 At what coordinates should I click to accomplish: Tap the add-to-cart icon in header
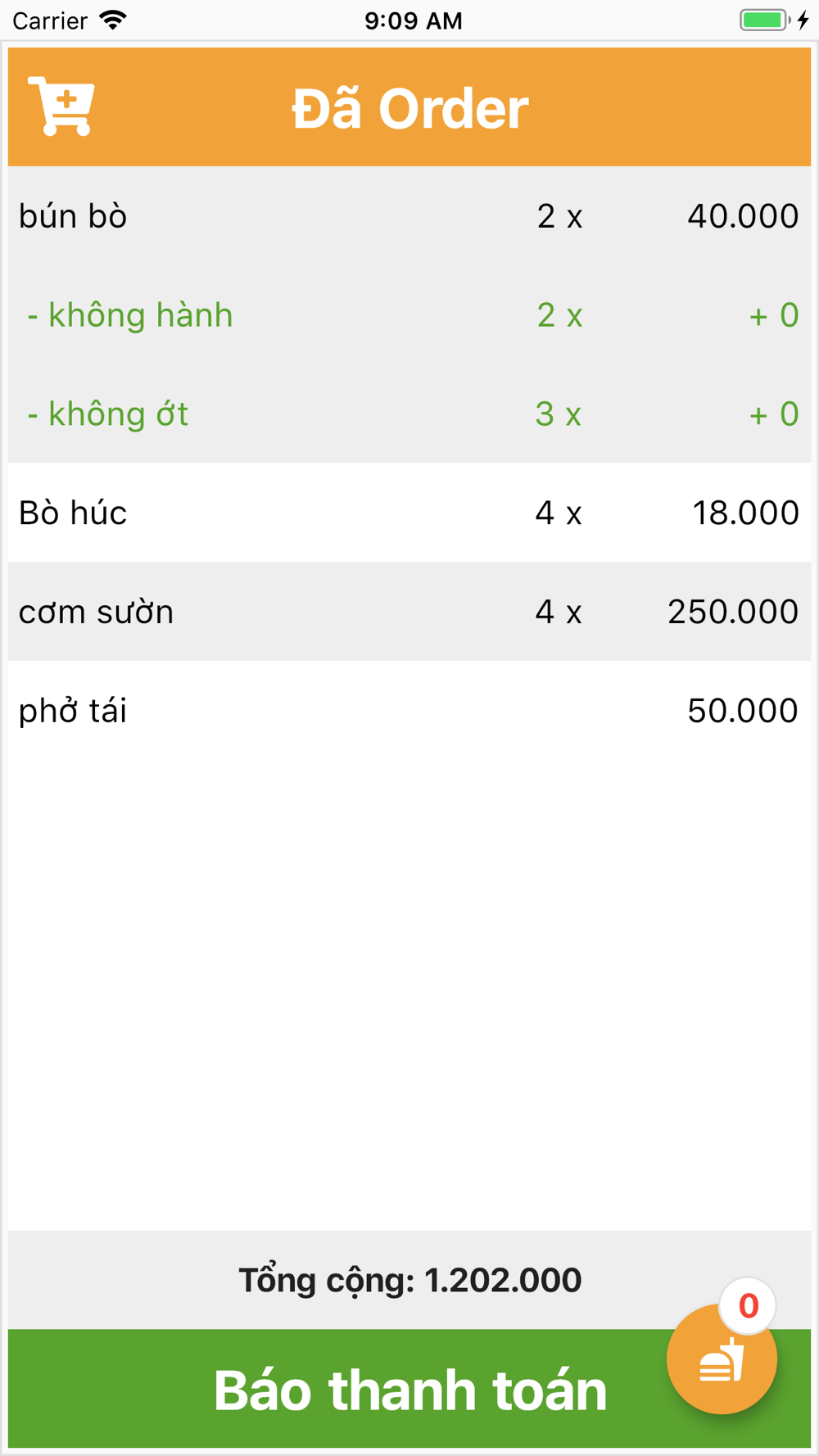coord(61,106)
